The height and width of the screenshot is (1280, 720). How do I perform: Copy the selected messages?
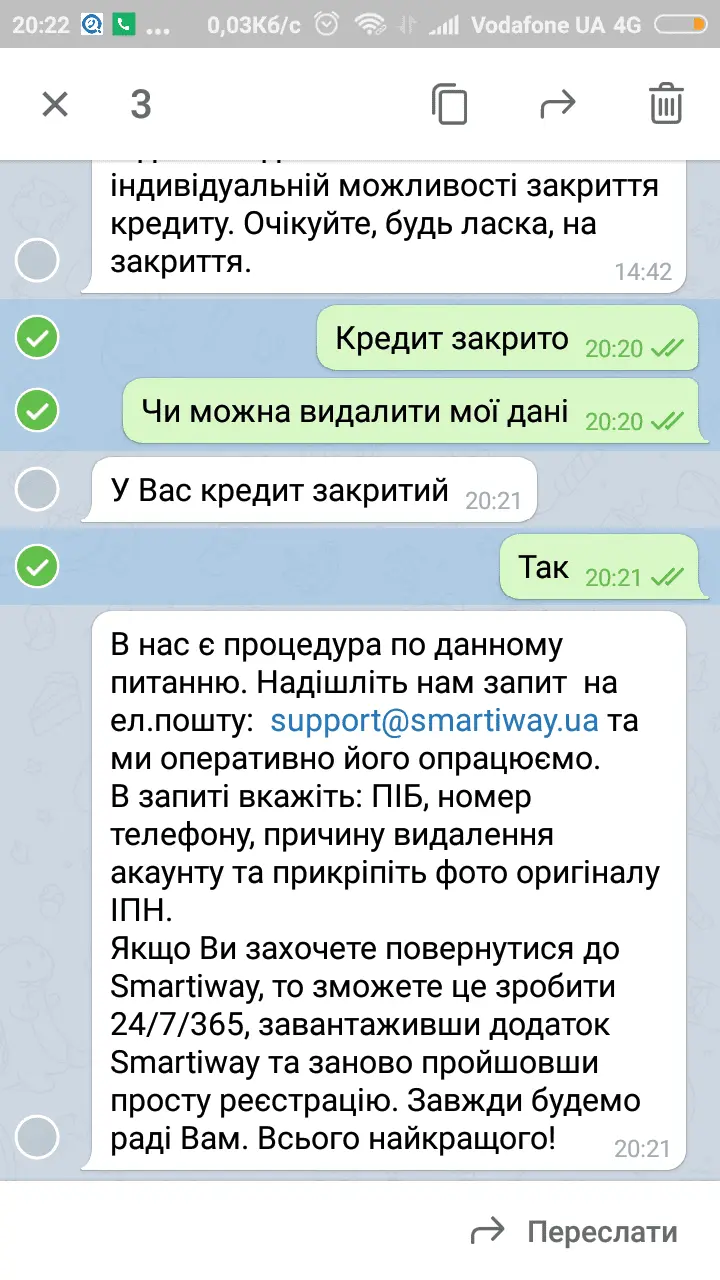pyautogui.click(x=449, y=103)
